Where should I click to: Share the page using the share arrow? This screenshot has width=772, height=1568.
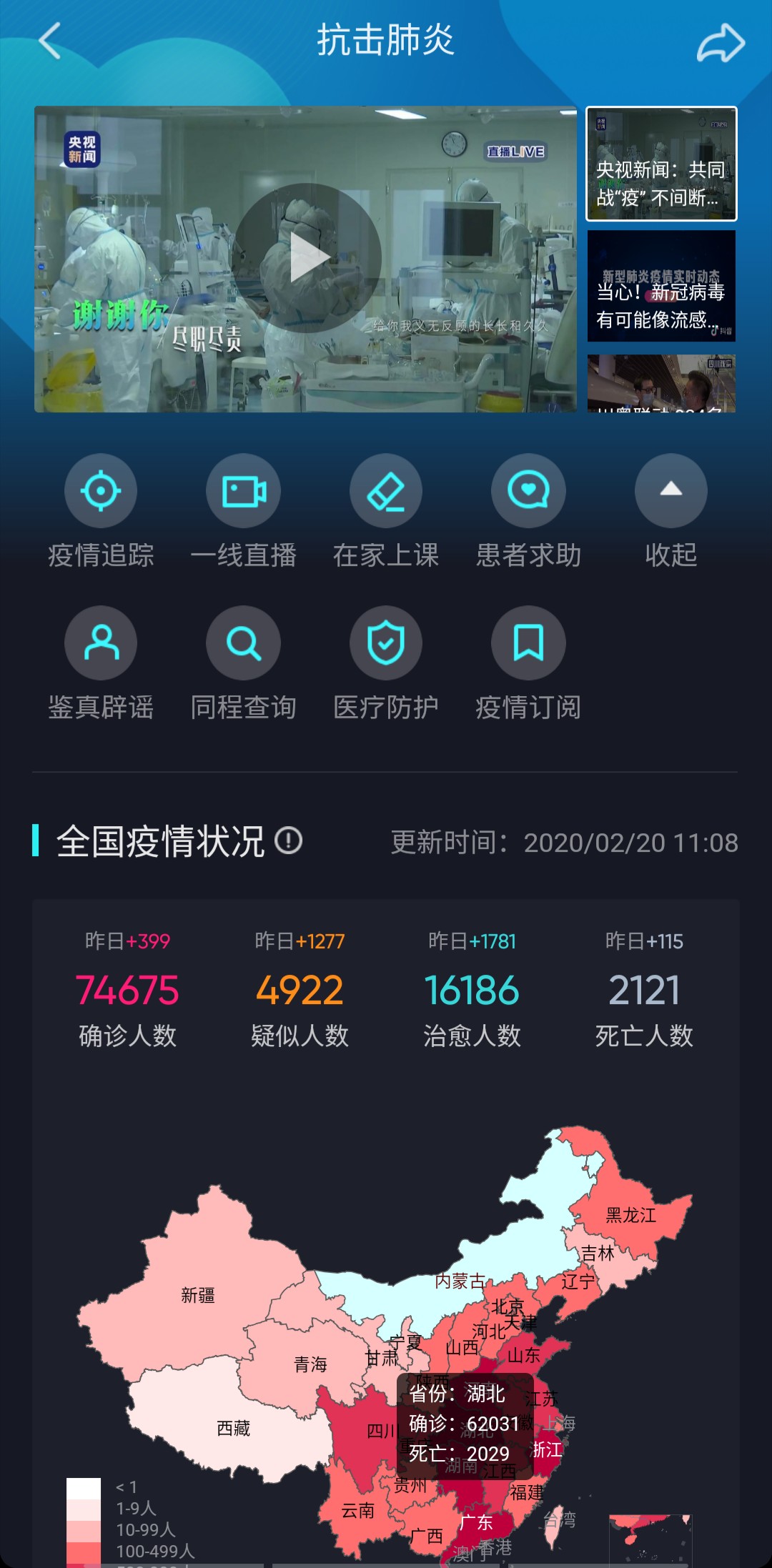click(x=722, y=41)
